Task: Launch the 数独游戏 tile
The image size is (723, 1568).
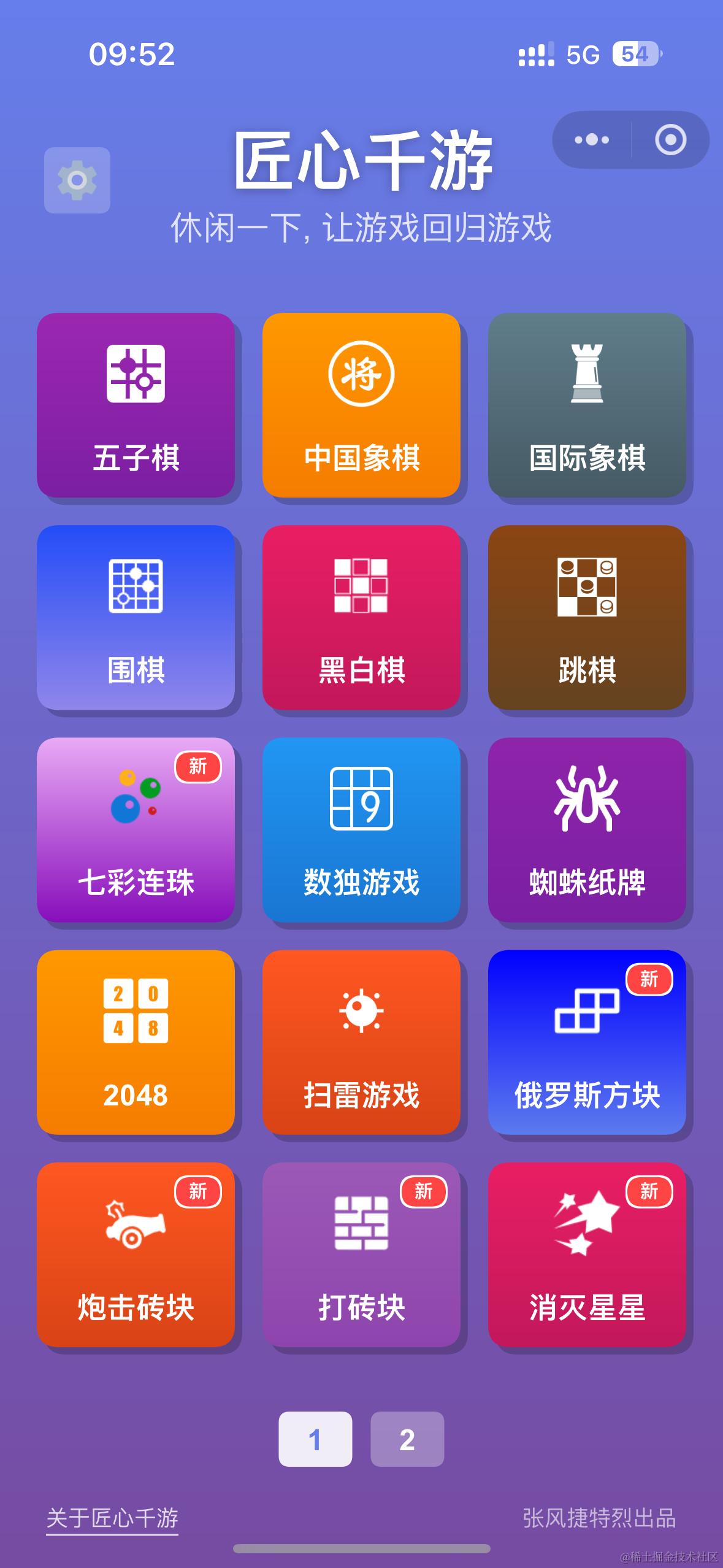Action: pos(361,829)
